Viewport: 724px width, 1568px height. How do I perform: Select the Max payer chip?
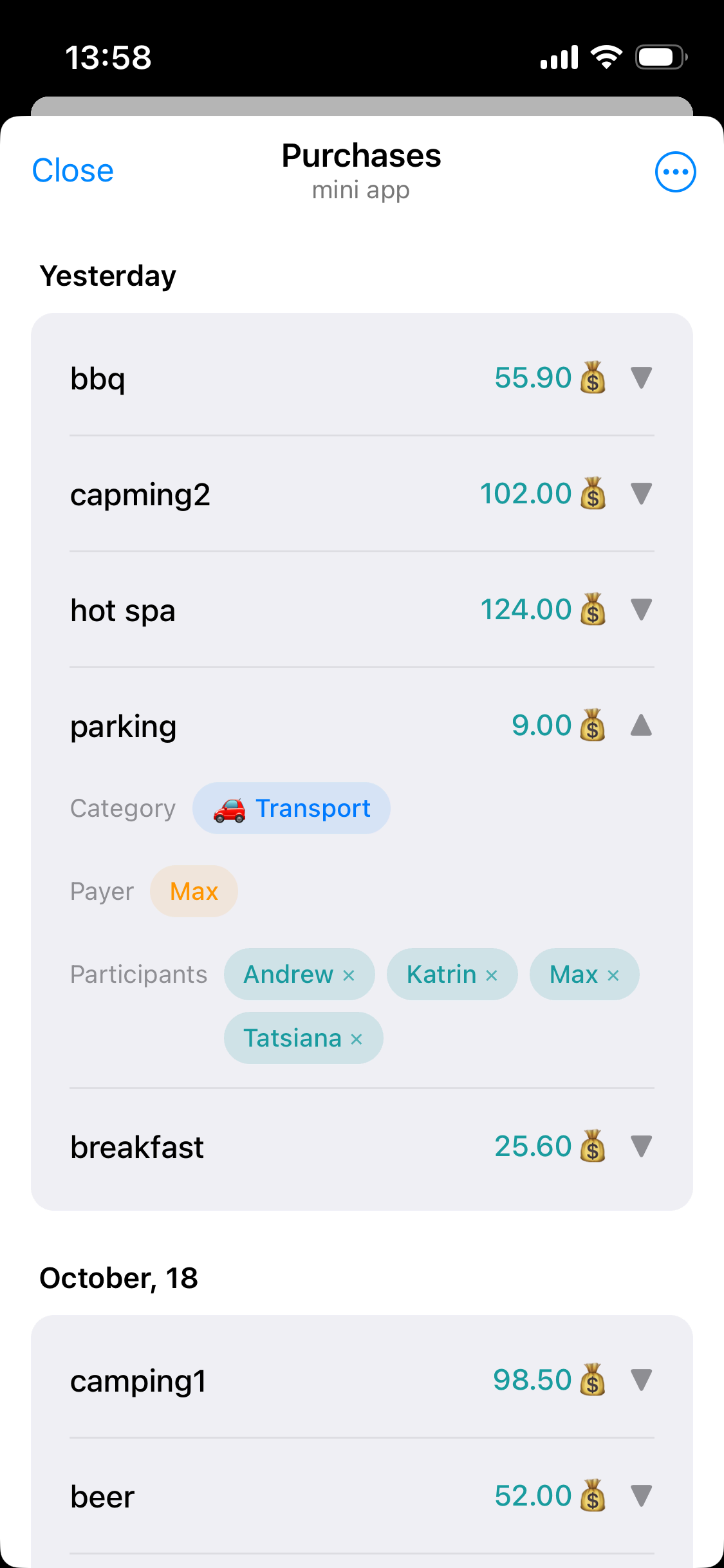[194, 891]
